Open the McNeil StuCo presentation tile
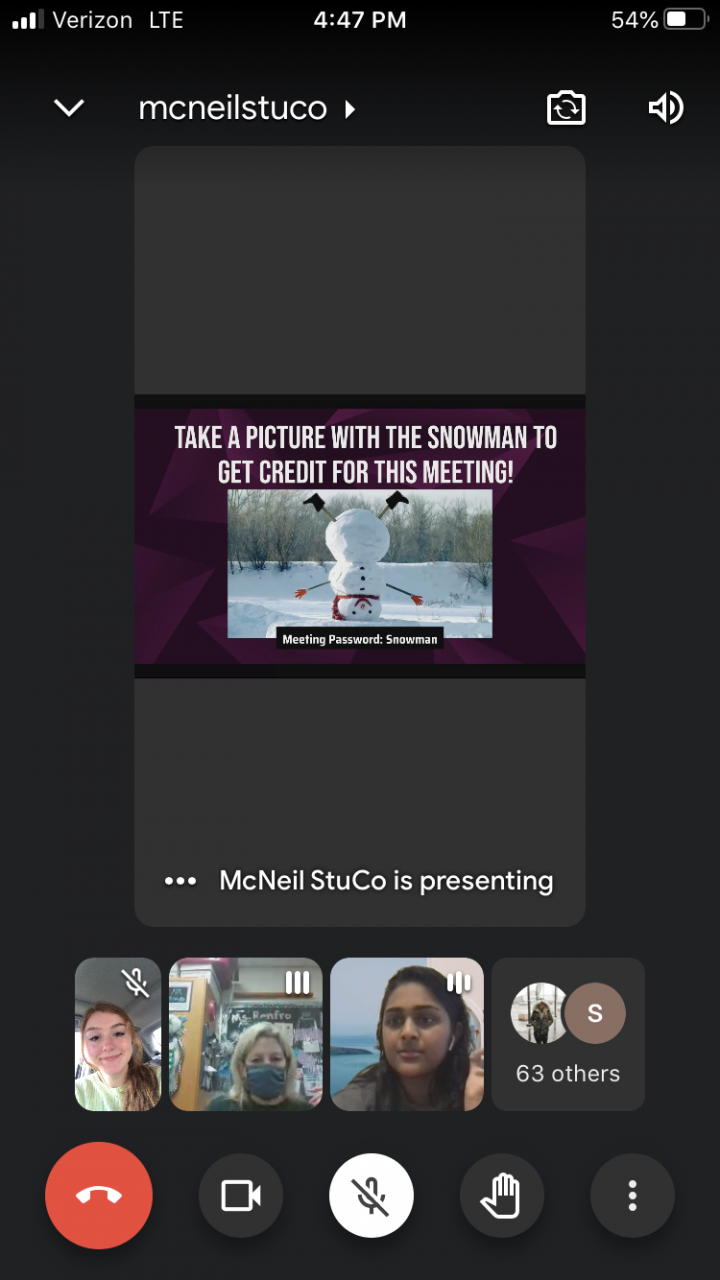 coord(360,535)
